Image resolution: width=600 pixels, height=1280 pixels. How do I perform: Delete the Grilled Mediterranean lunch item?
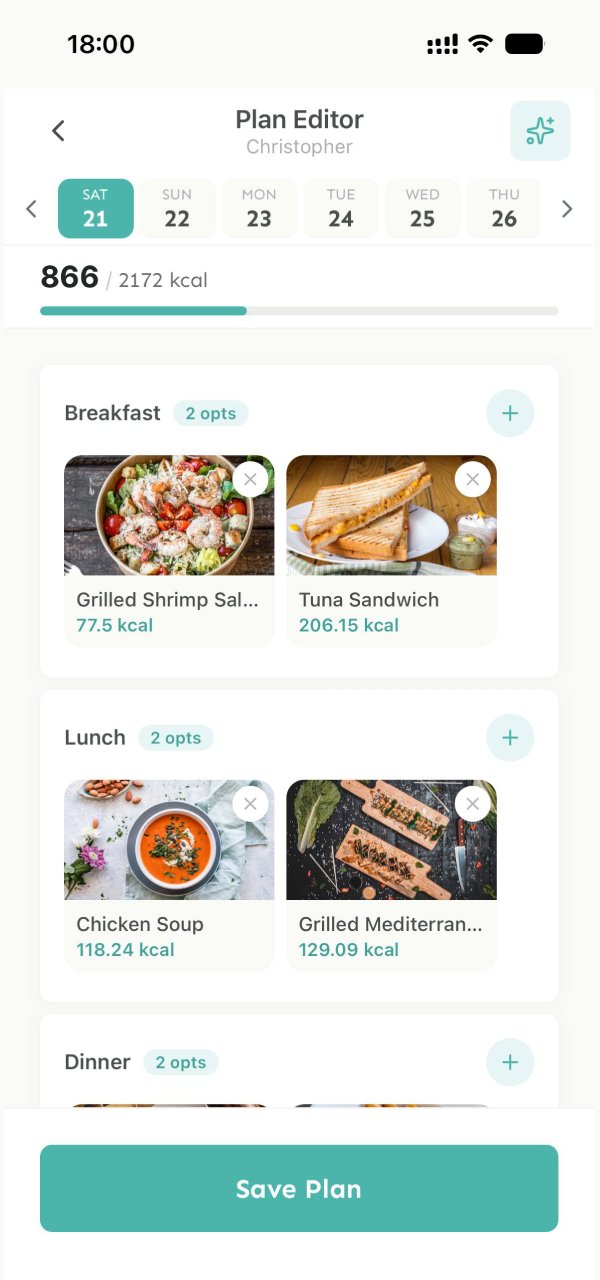tap(472, 803)
